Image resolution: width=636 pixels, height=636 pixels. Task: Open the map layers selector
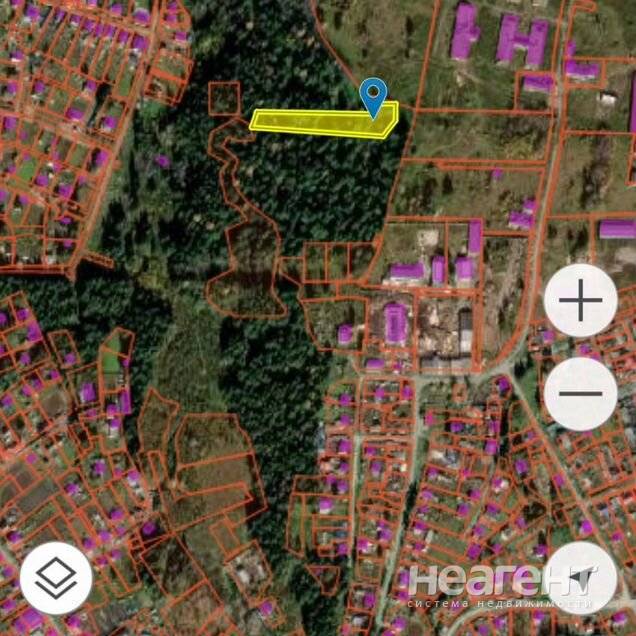[x=56, y=577]
